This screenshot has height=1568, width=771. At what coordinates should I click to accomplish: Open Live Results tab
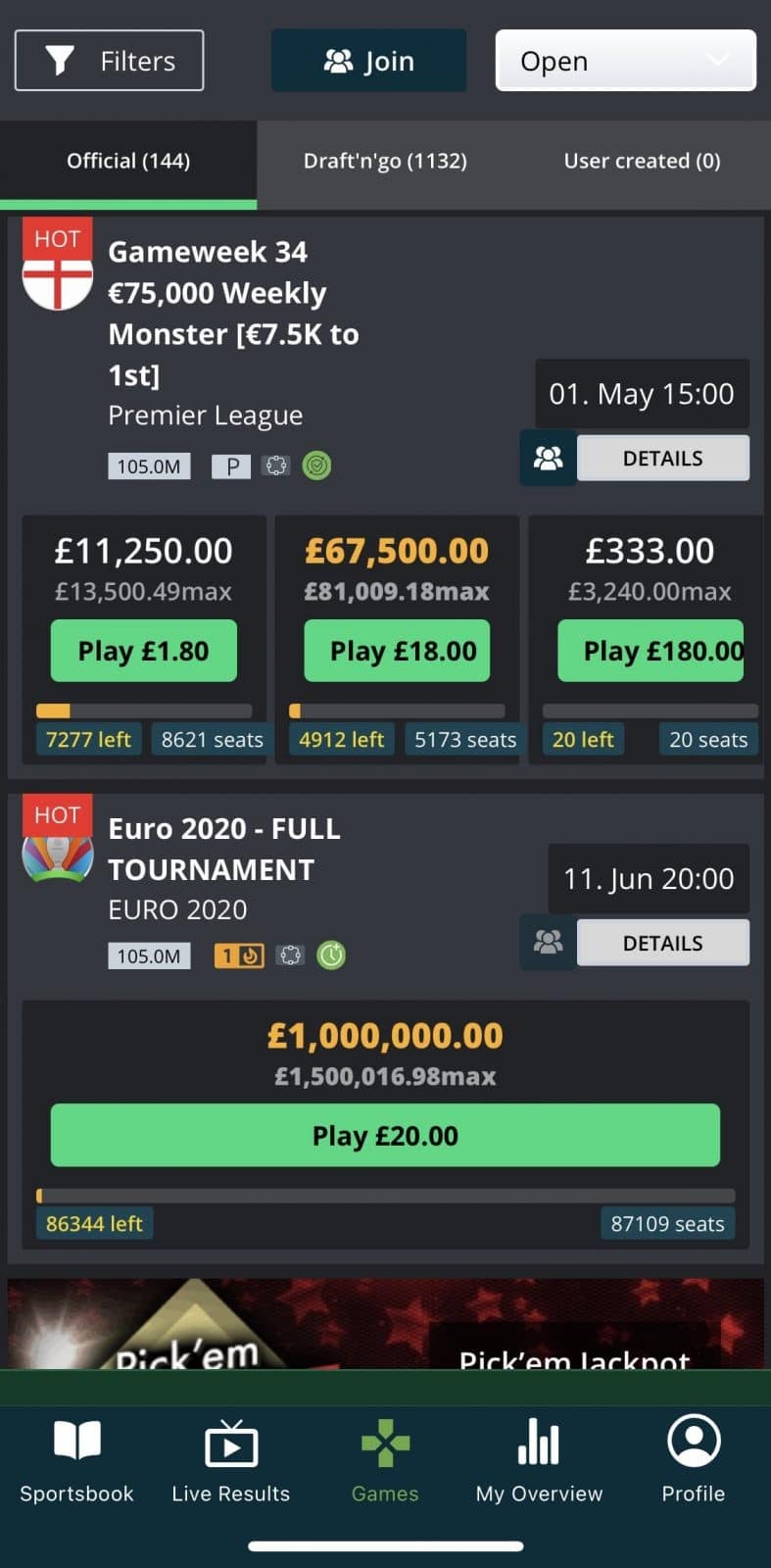point(230,1460)
